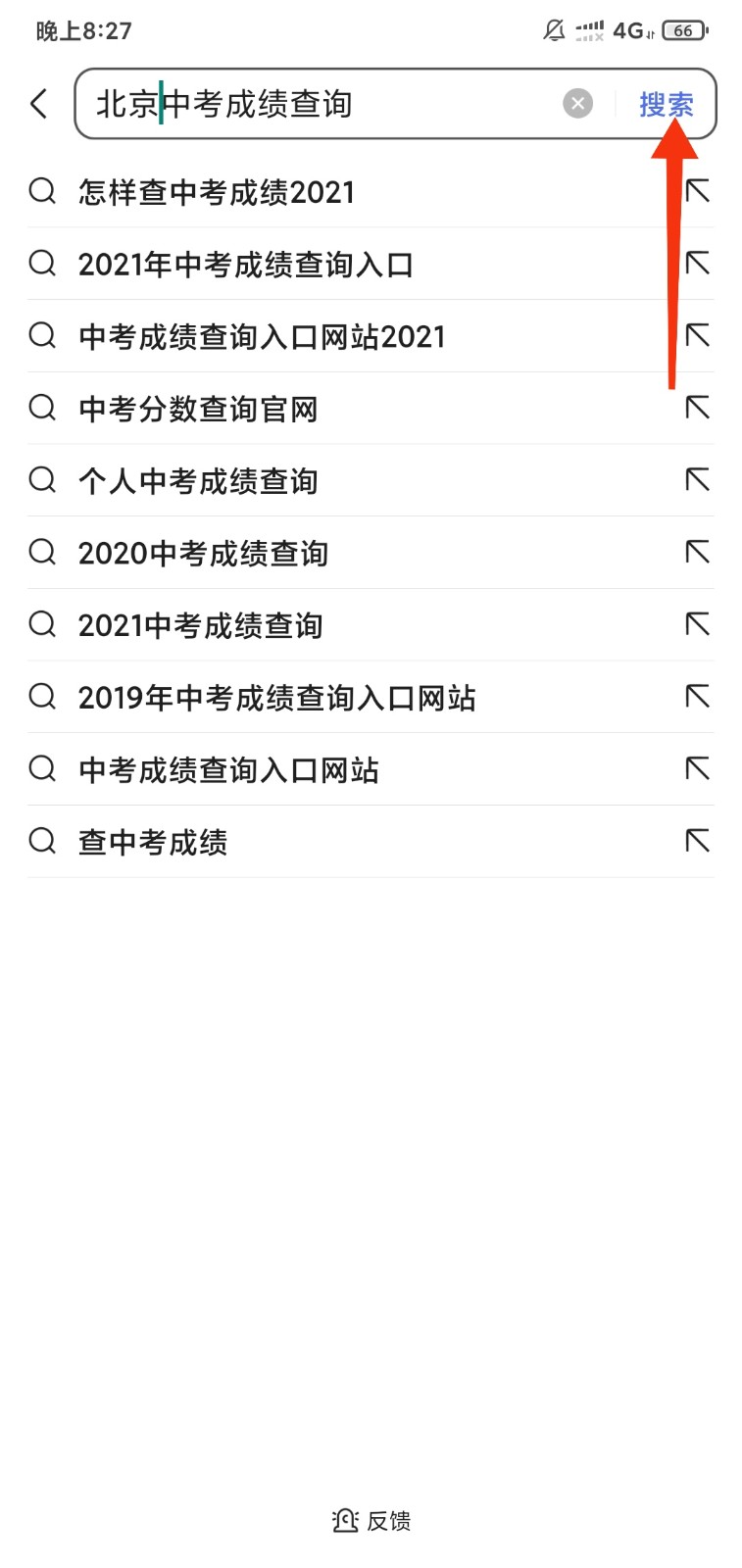Select the suggestion 怎样查中考成绩2021

point(216,191)
